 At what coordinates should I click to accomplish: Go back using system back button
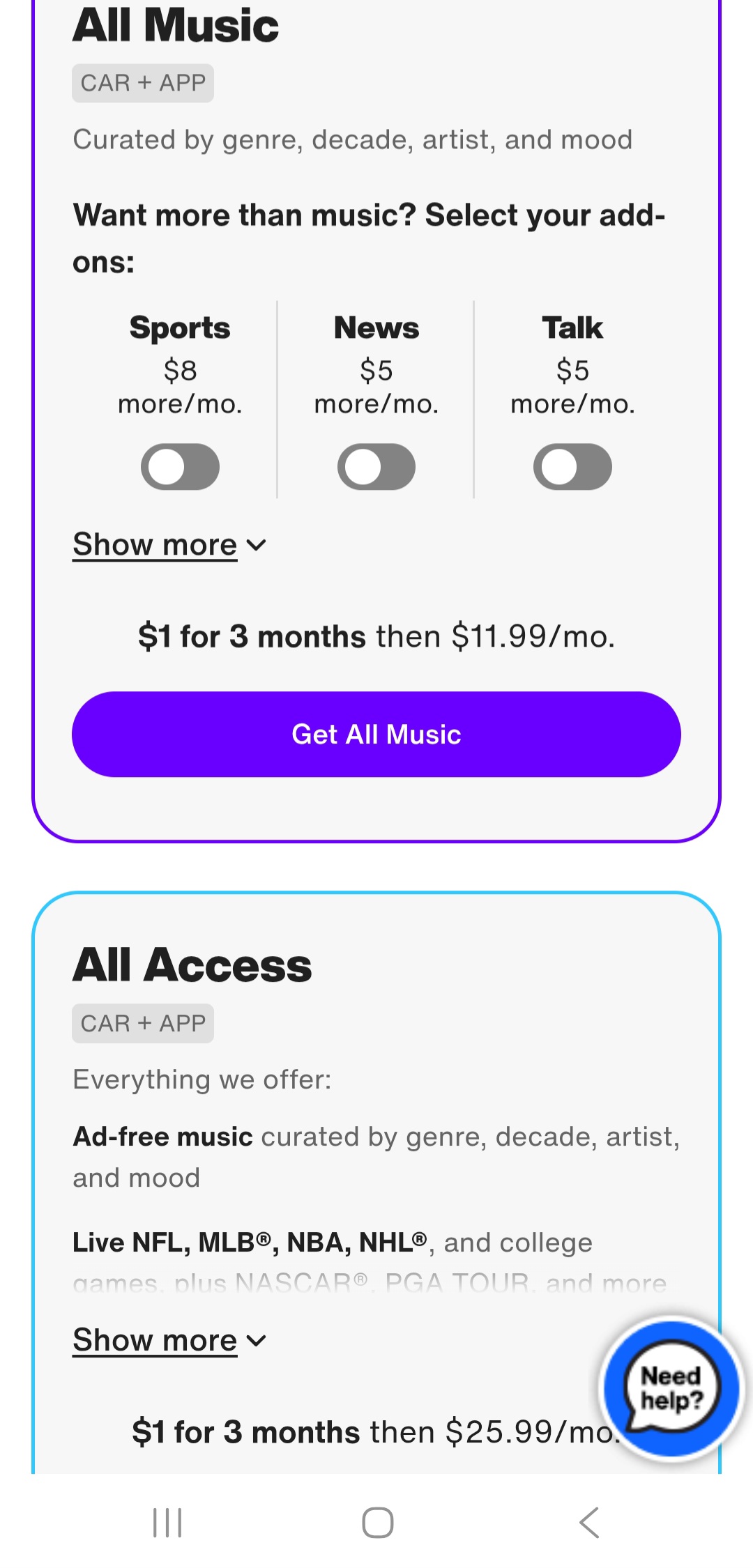coord(589,1522)
